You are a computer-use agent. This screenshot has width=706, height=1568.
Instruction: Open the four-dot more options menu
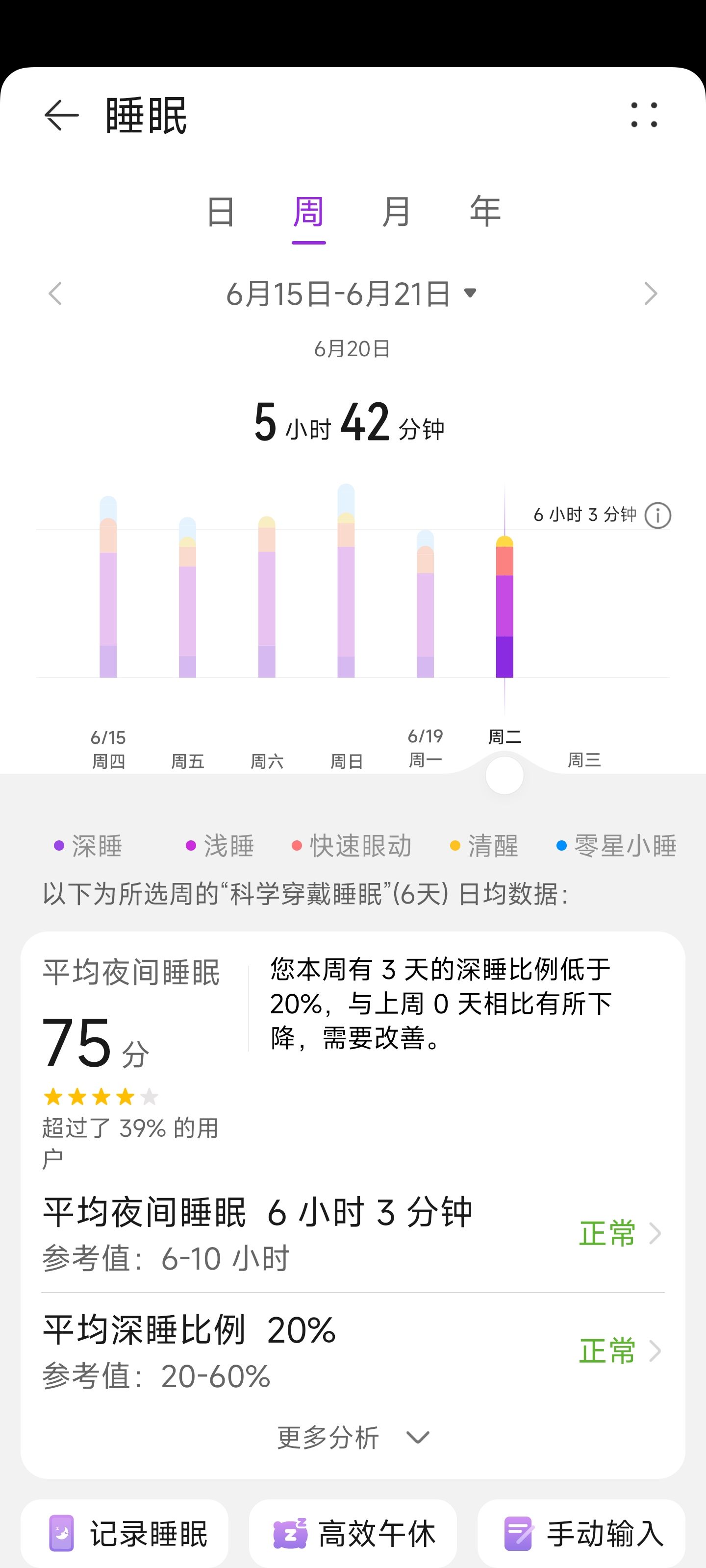pos(644,115)
